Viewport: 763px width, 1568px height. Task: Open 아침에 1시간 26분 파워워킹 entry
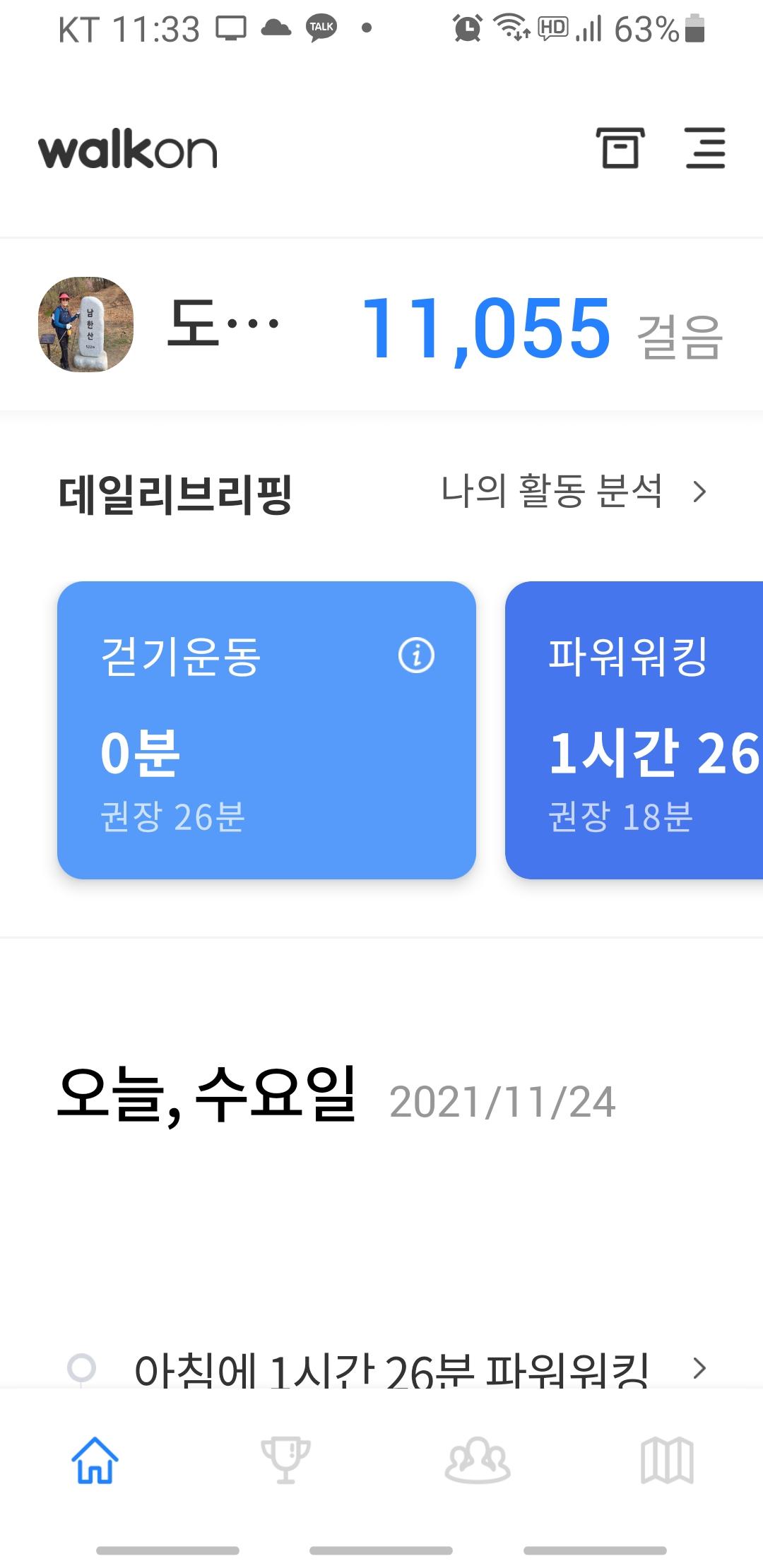(391, 1369)
